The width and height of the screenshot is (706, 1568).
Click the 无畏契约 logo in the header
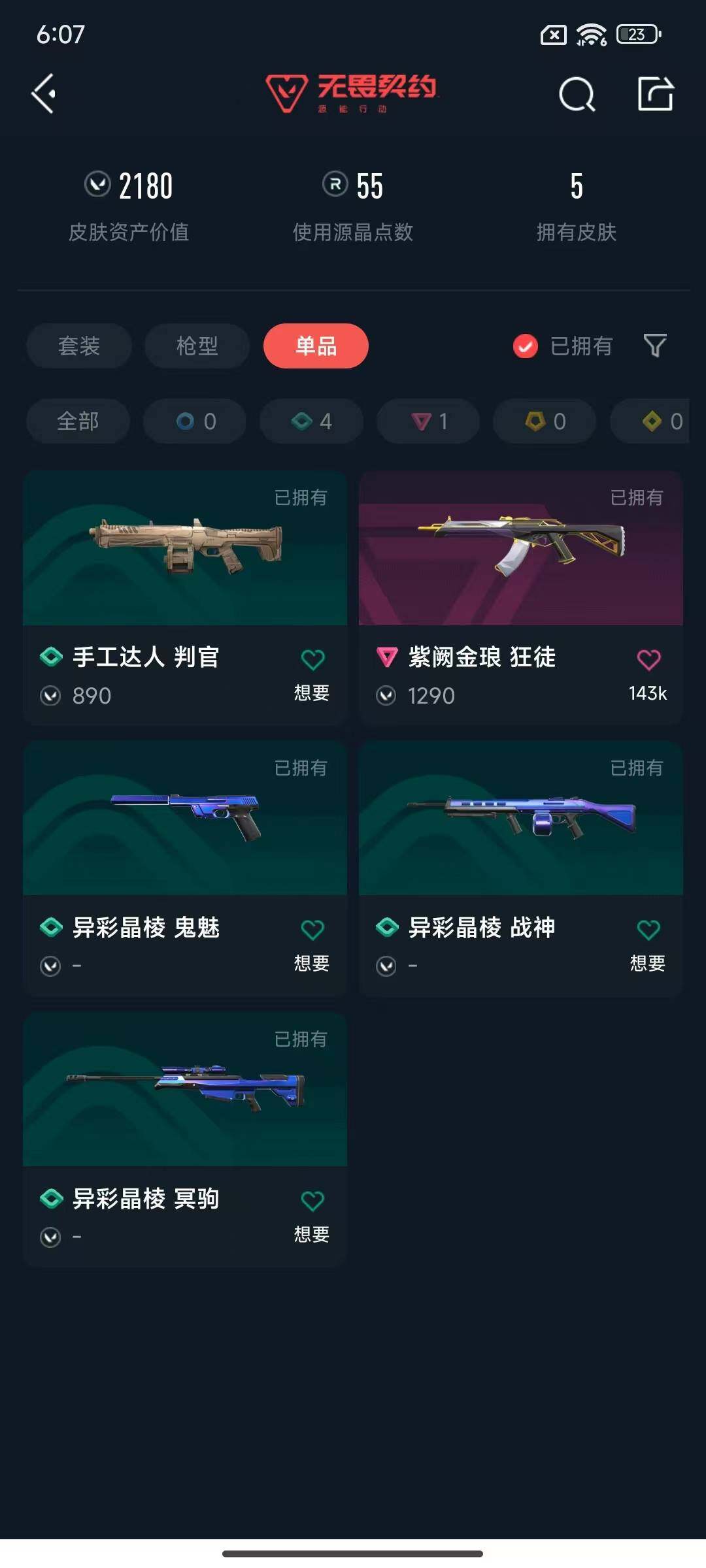coord(353,95)
